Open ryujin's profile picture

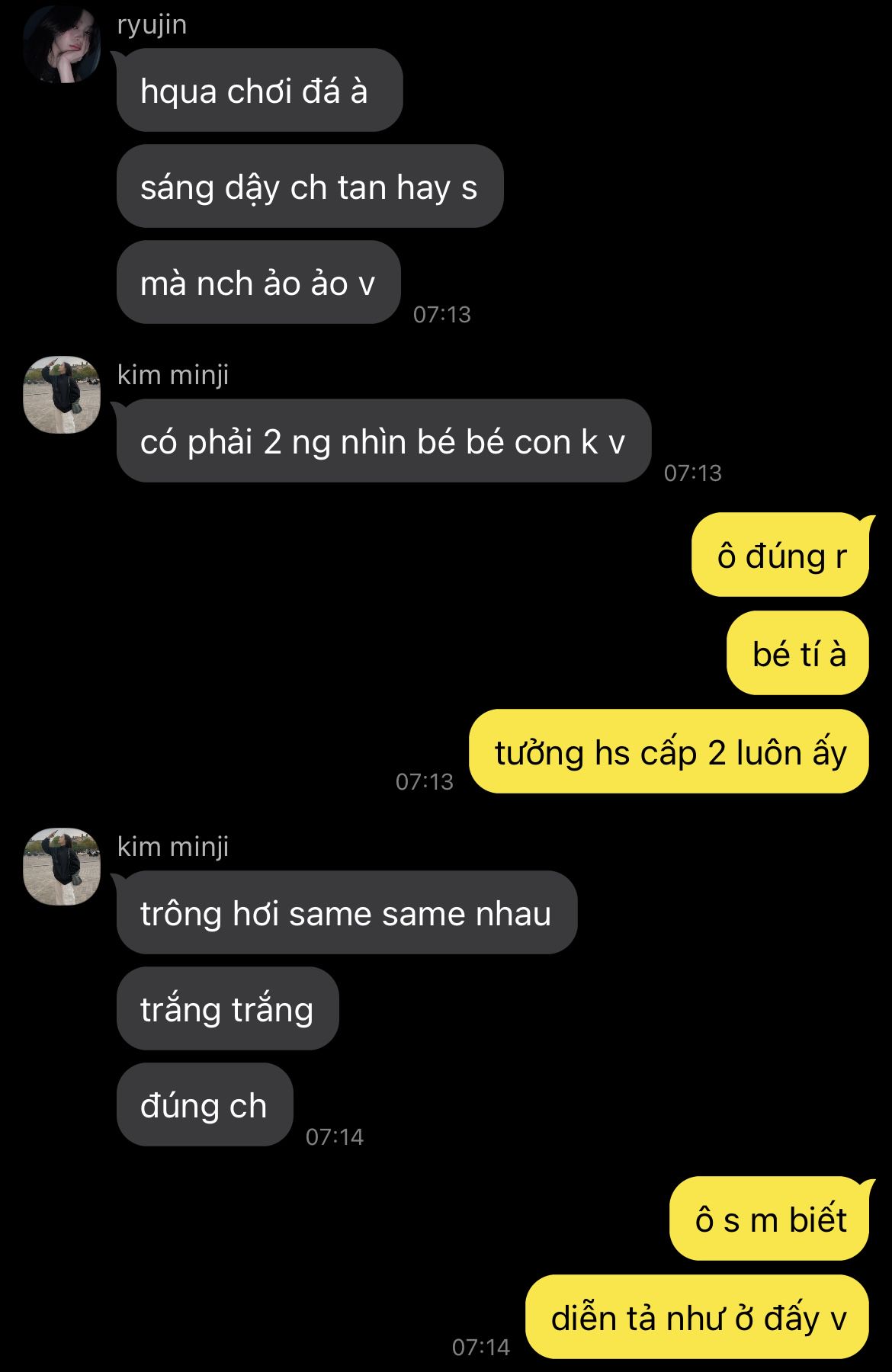coord(62,45)
